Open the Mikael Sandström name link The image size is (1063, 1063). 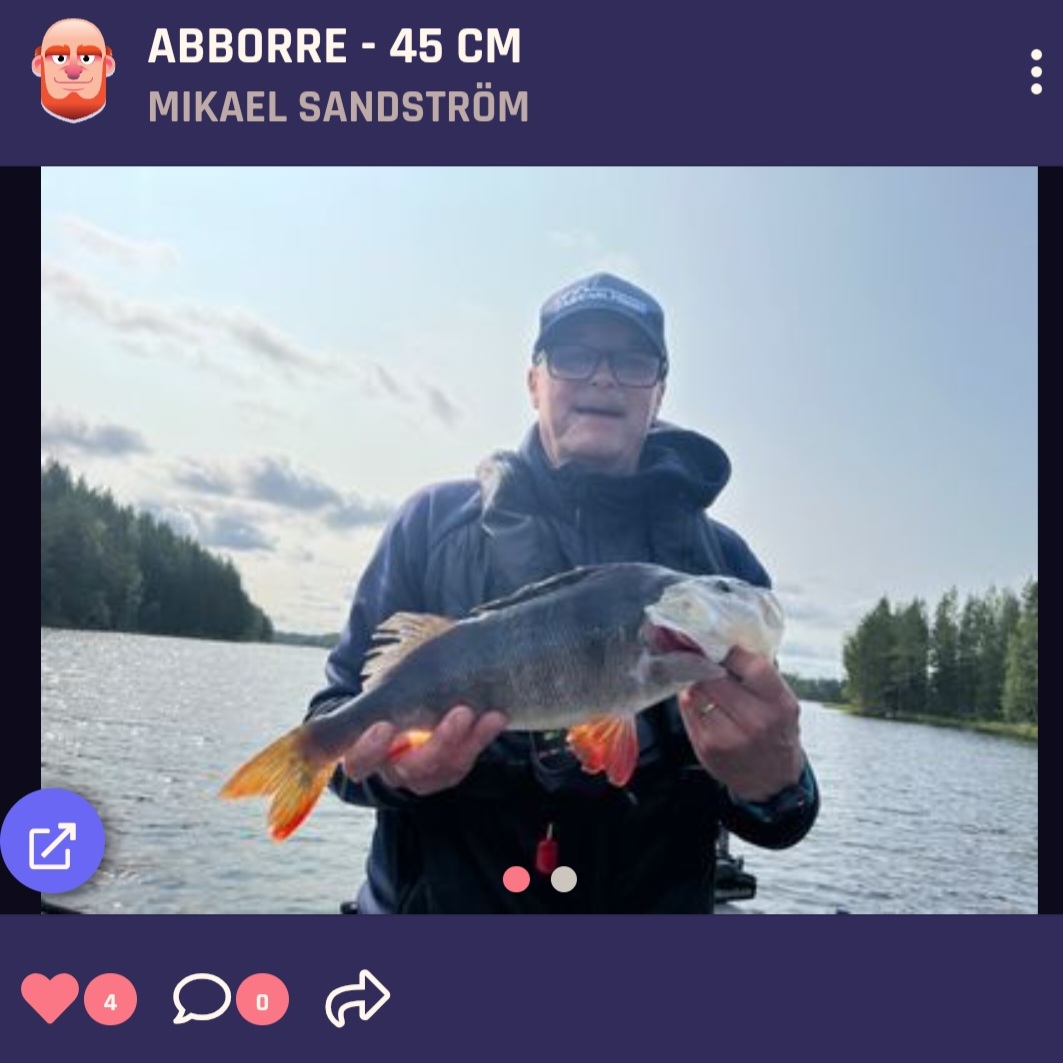[x=338, y=107]
